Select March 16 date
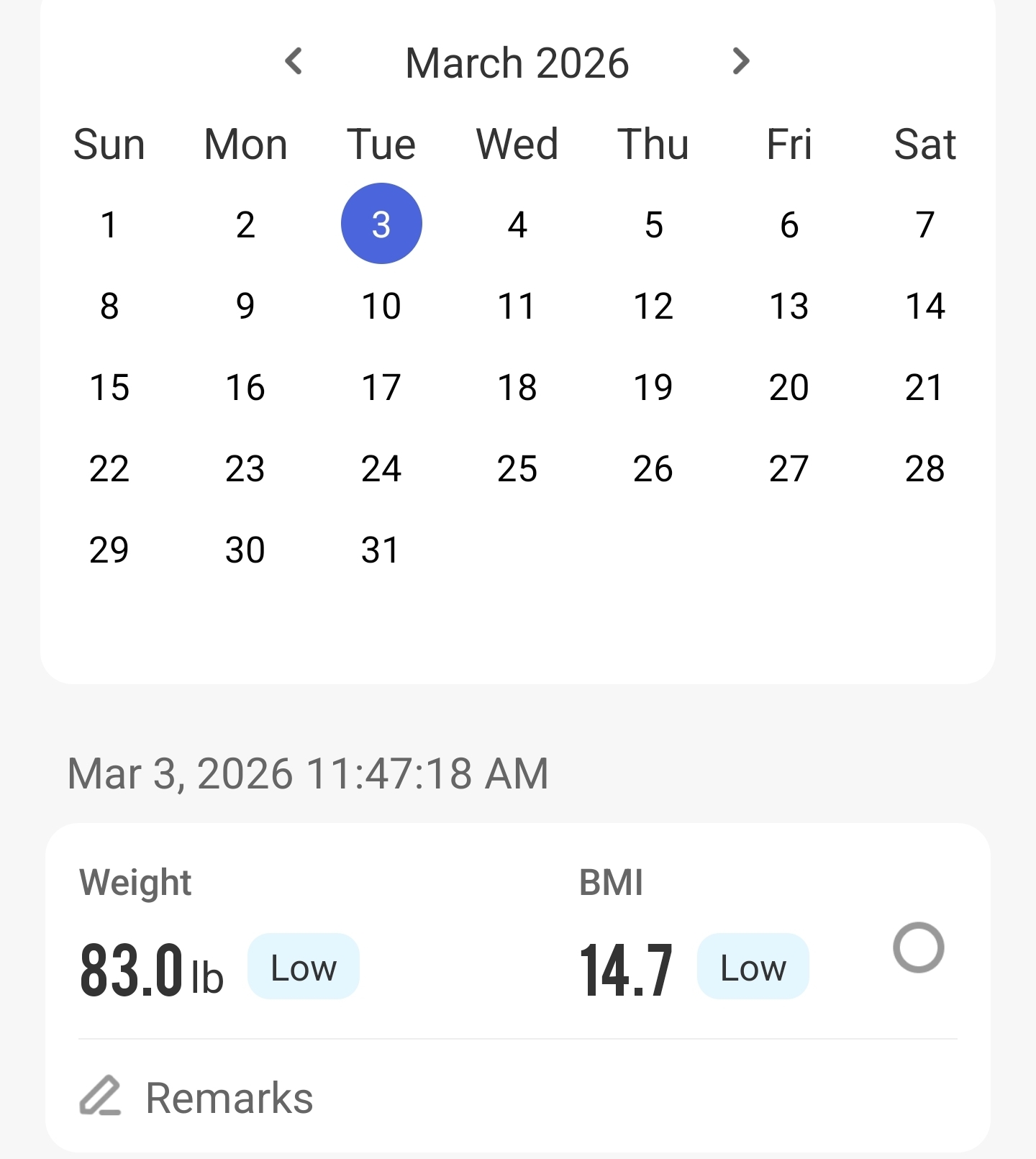1036x1159 pixels. [245, 388]
